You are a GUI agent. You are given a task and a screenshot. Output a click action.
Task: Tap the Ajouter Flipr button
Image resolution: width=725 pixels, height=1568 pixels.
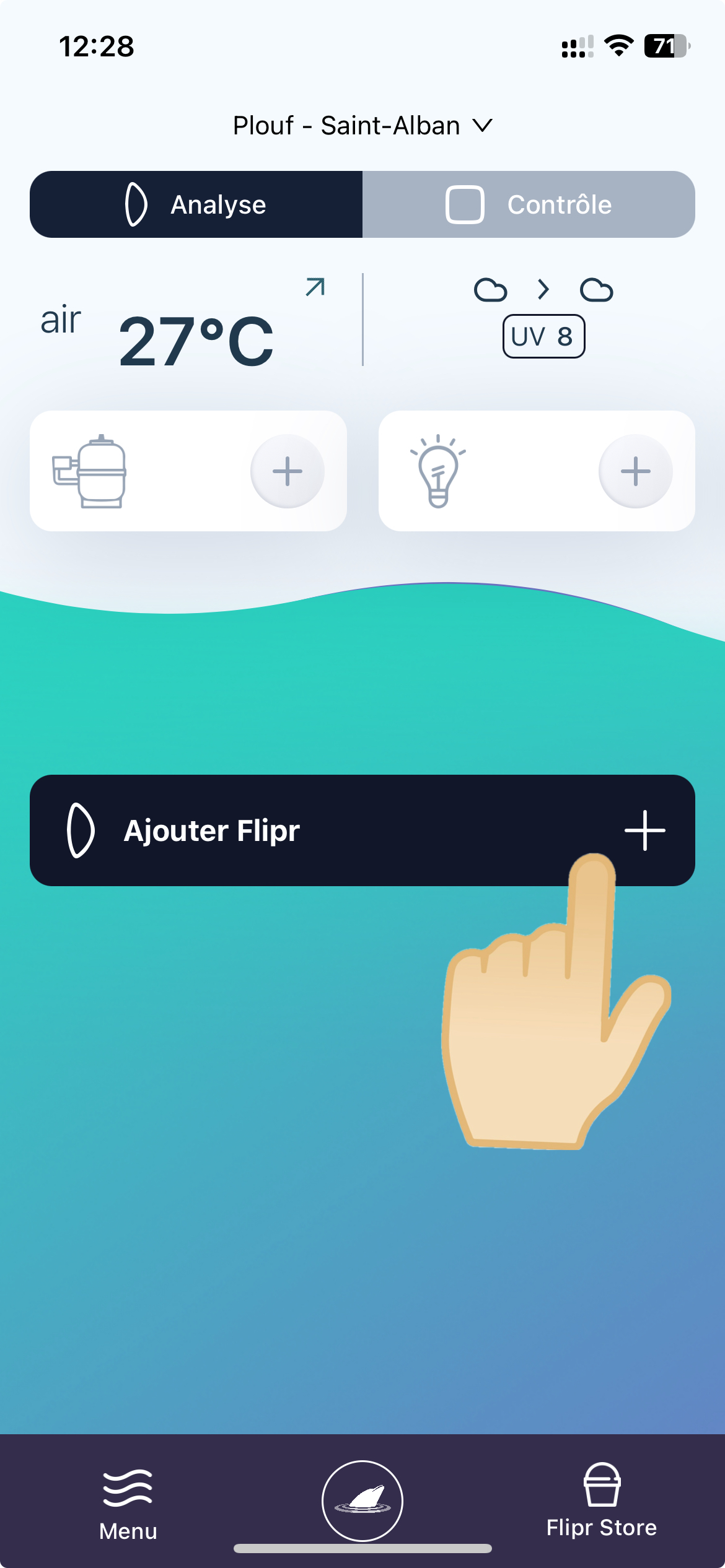click(362, 830)
